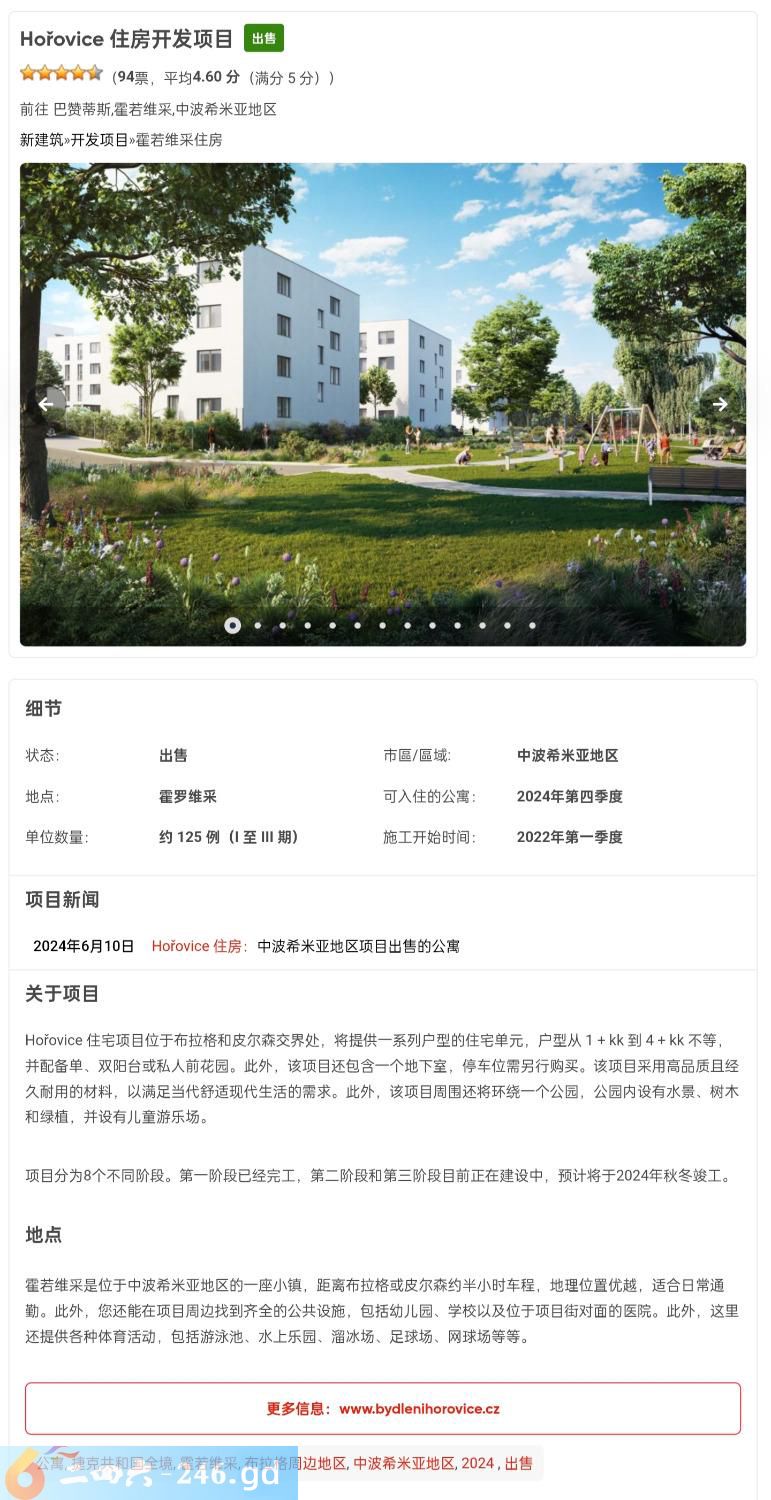Open the 新建筑 breadcrumb link
This screenshot has width=771, height=1500.
click(42, 140)
